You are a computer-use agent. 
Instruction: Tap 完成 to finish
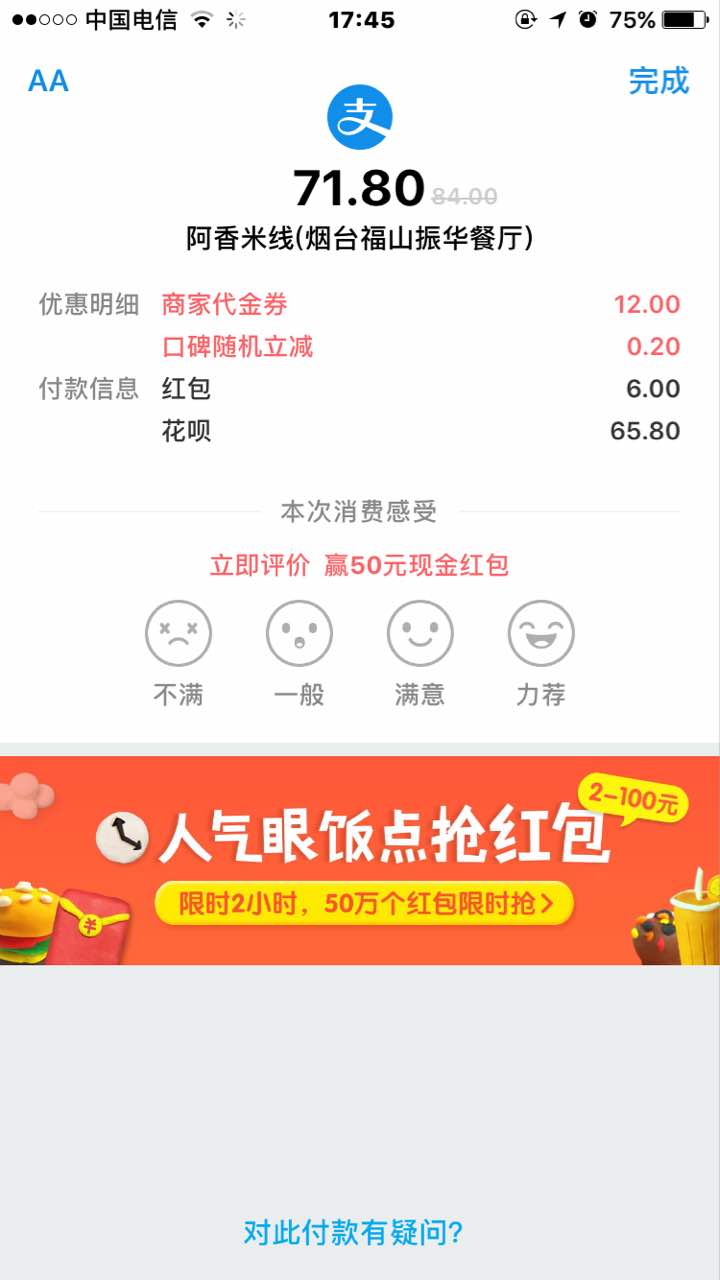coord(658,81)
